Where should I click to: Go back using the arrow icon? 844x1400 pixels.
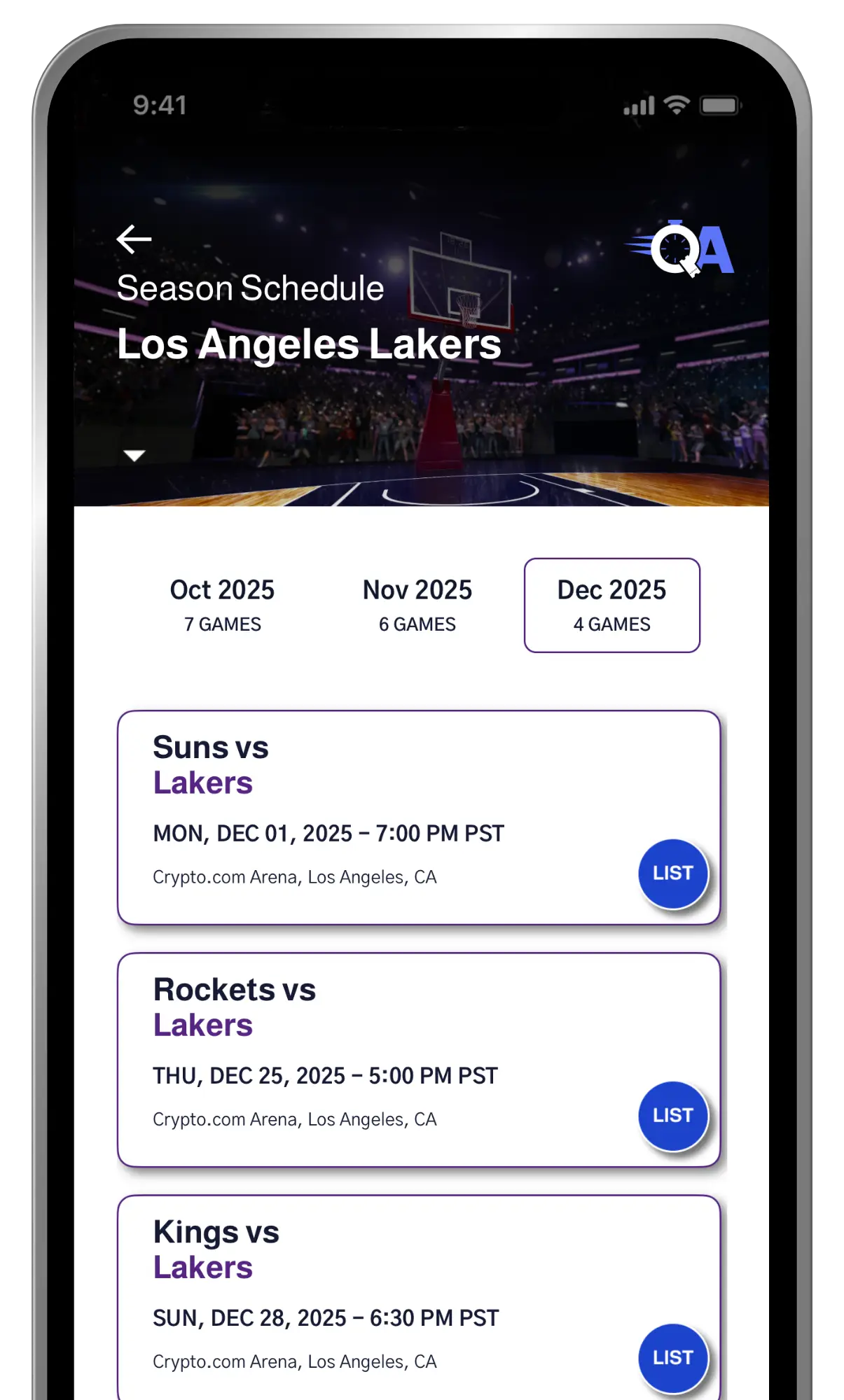tap(134, 239)
